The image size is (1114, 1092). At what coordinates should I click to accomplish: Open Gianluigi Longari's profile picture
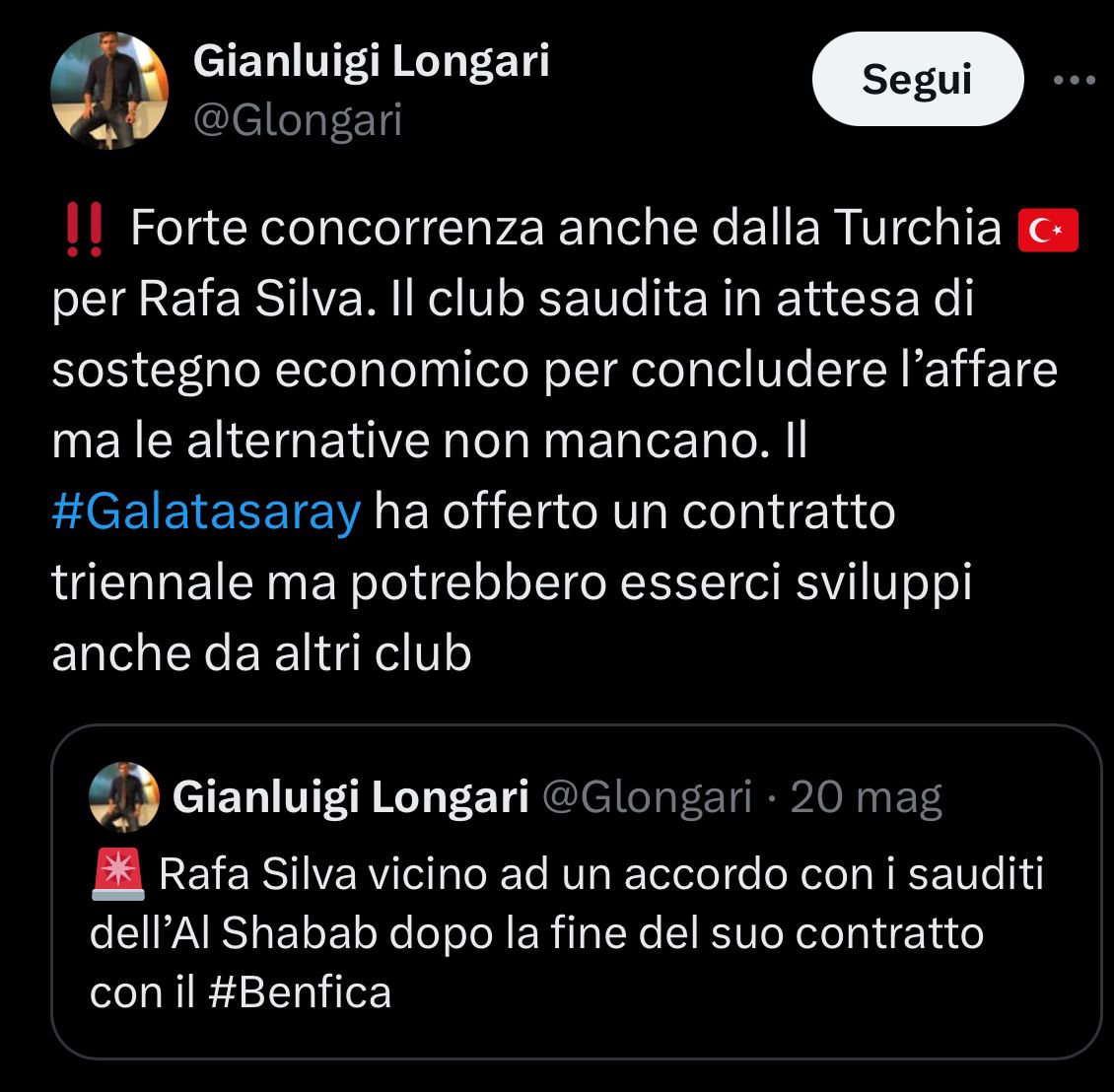tap(109, 91)
